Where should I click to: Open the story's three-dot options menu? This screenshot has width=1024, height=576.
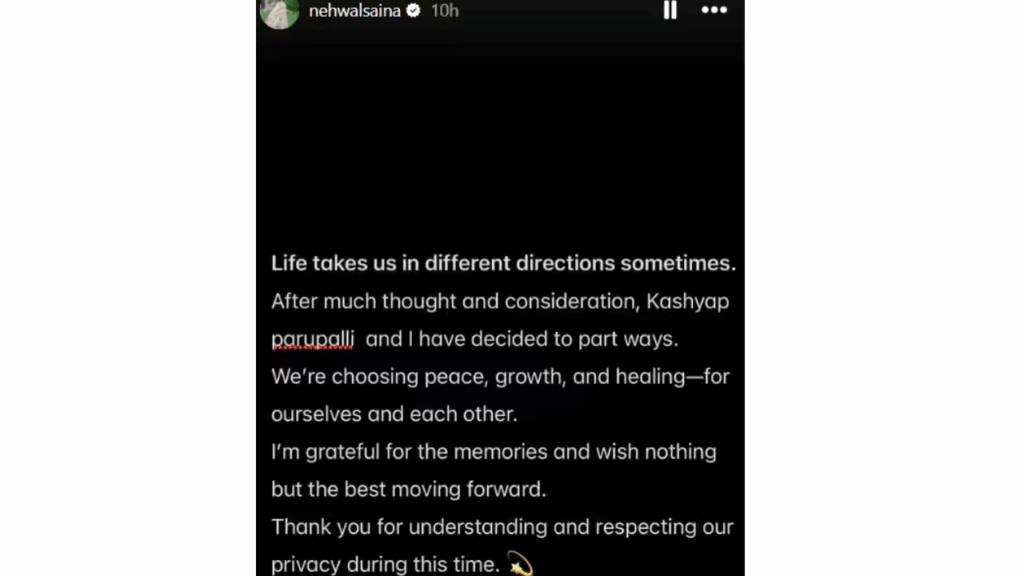click(714, 10)
